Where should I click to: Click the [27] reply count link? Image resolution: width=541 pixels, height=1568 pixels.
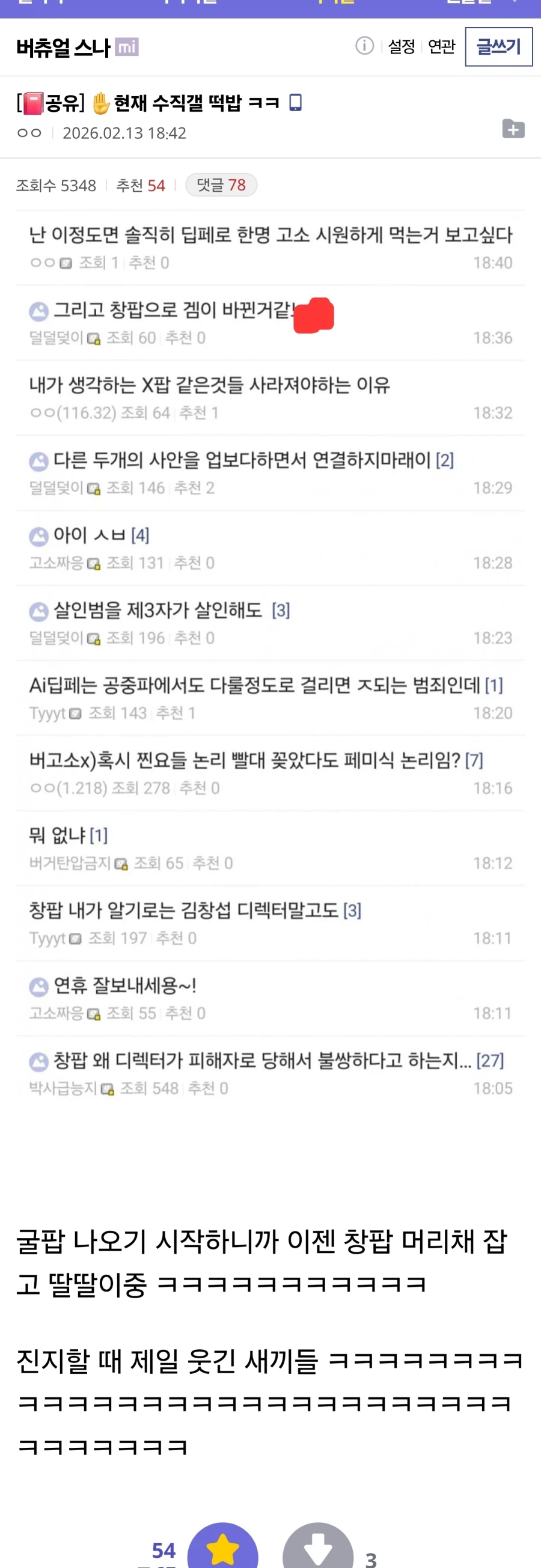(491, 1060)
